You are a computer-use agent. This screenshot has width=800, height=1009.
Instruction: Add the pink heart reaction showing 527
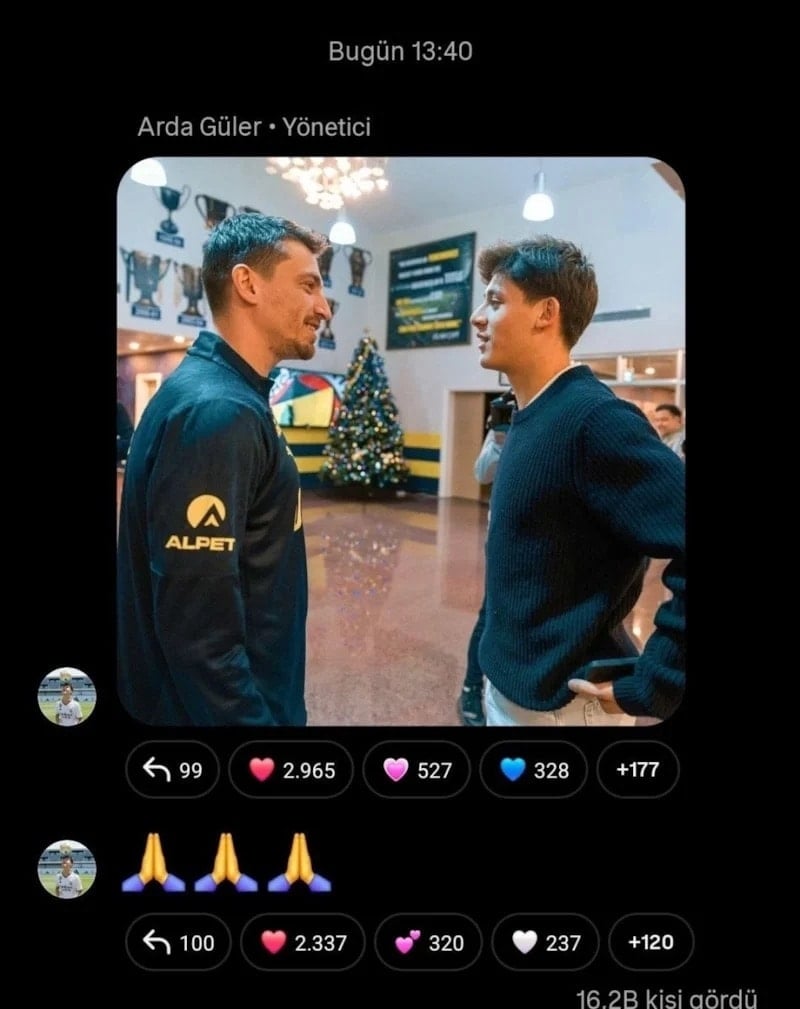[417, 770]
